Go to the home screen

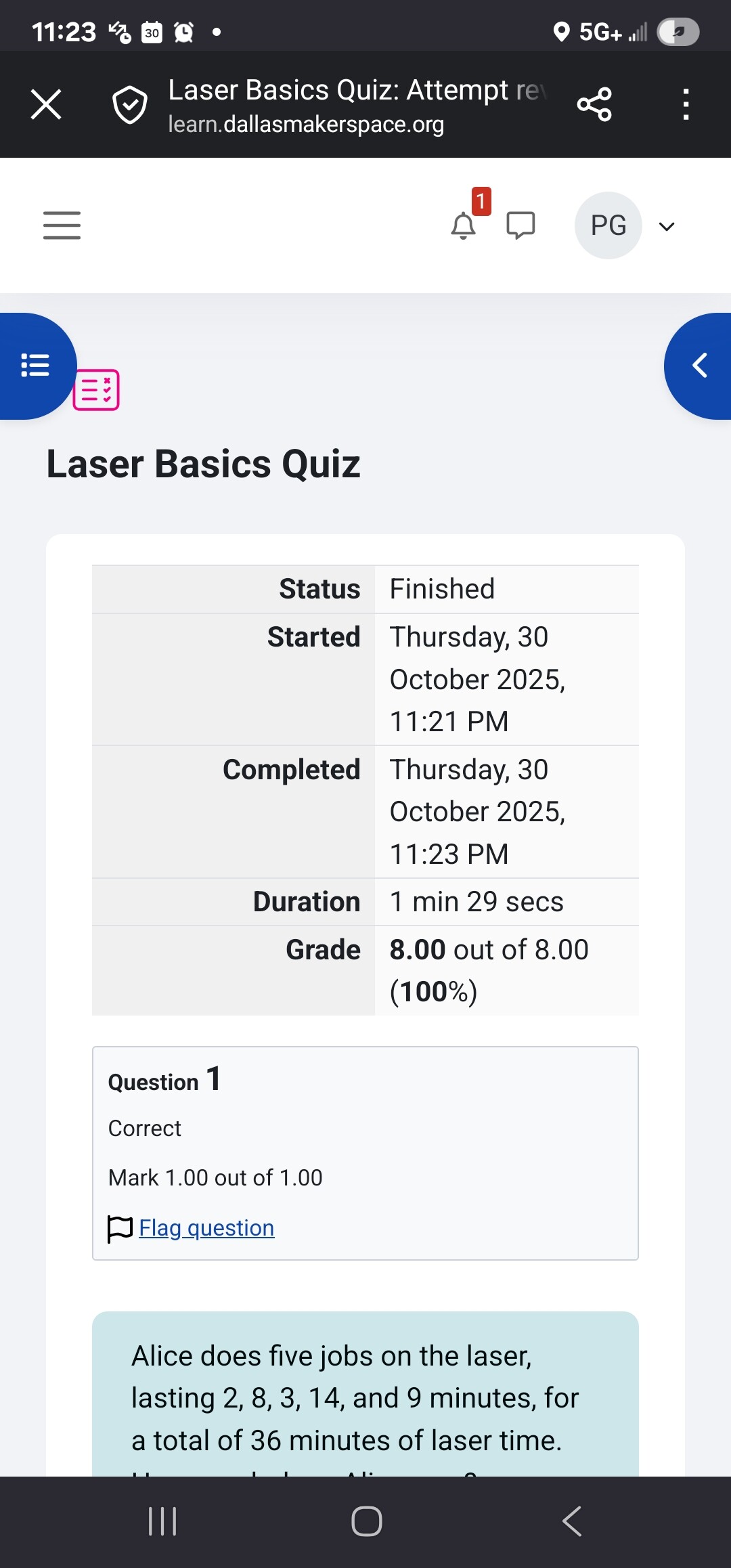point(366,1521)
